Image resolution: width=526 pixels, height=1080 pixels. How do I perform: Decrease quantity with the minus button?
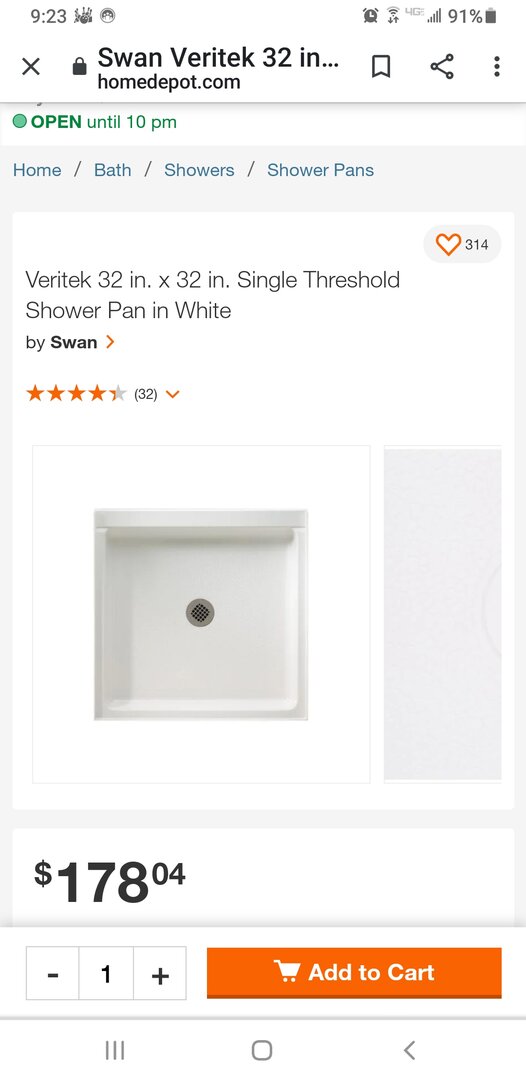(x=53, y=973)
